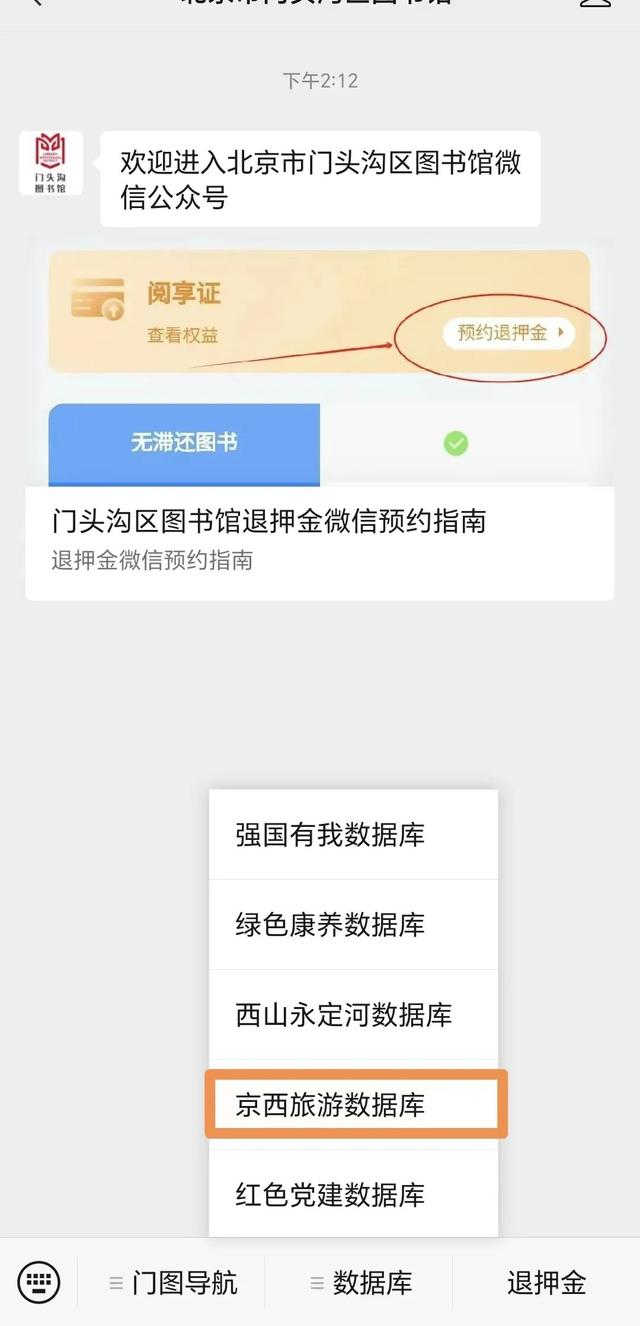Image resolution: width=640 pixels, height=1326 pixels.
Task: View the library account avatar
Action: (x=51, y=162)
